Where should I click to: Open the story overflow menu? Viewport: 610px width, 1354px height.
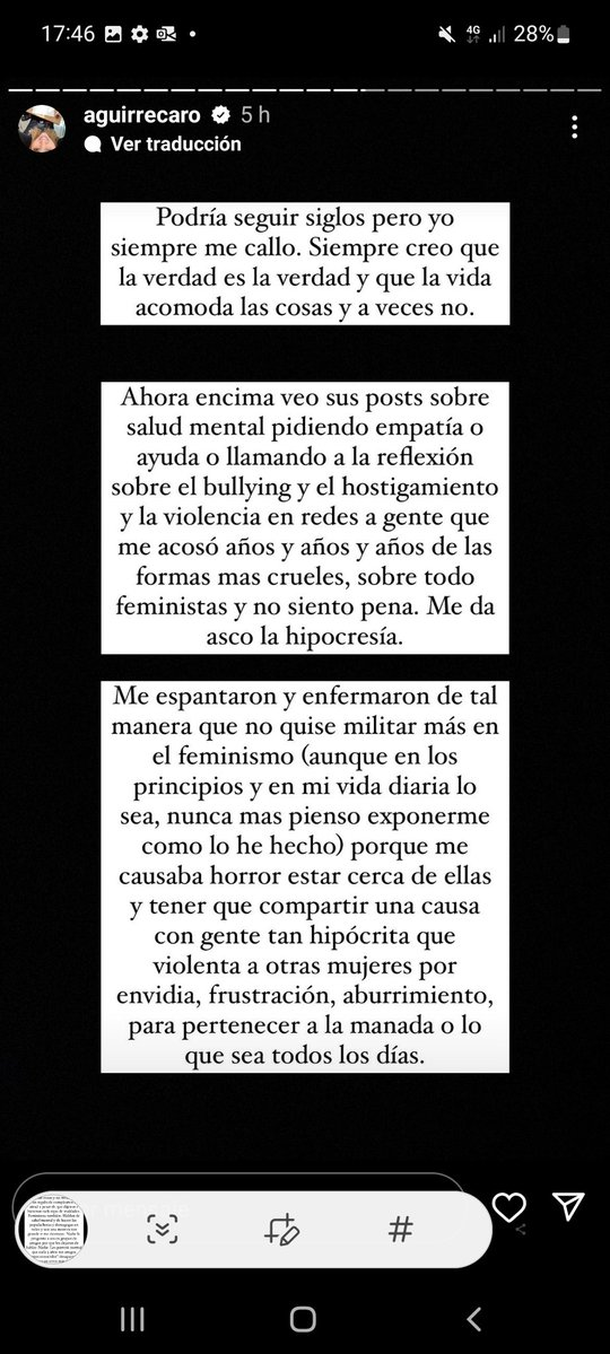pos(574,128)
